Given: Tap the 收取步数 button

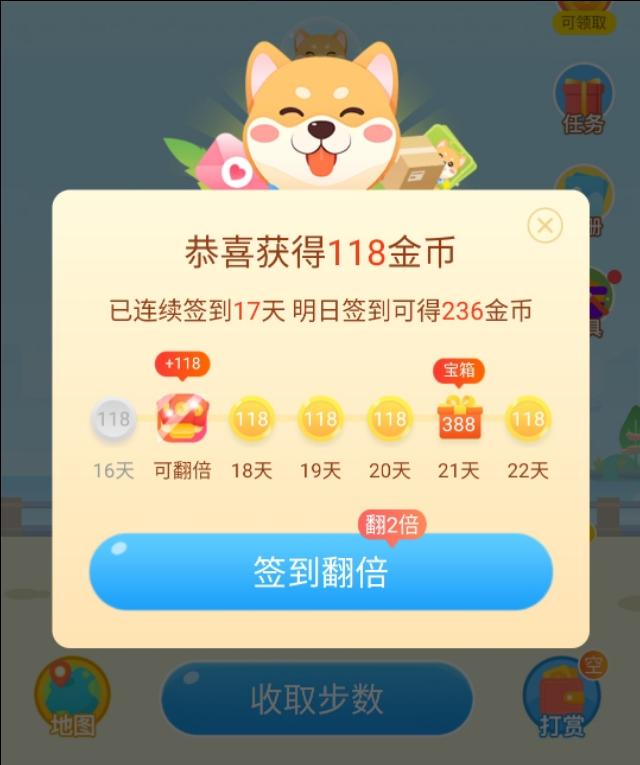Looking at the screenshot, I should tap(317, 699).
